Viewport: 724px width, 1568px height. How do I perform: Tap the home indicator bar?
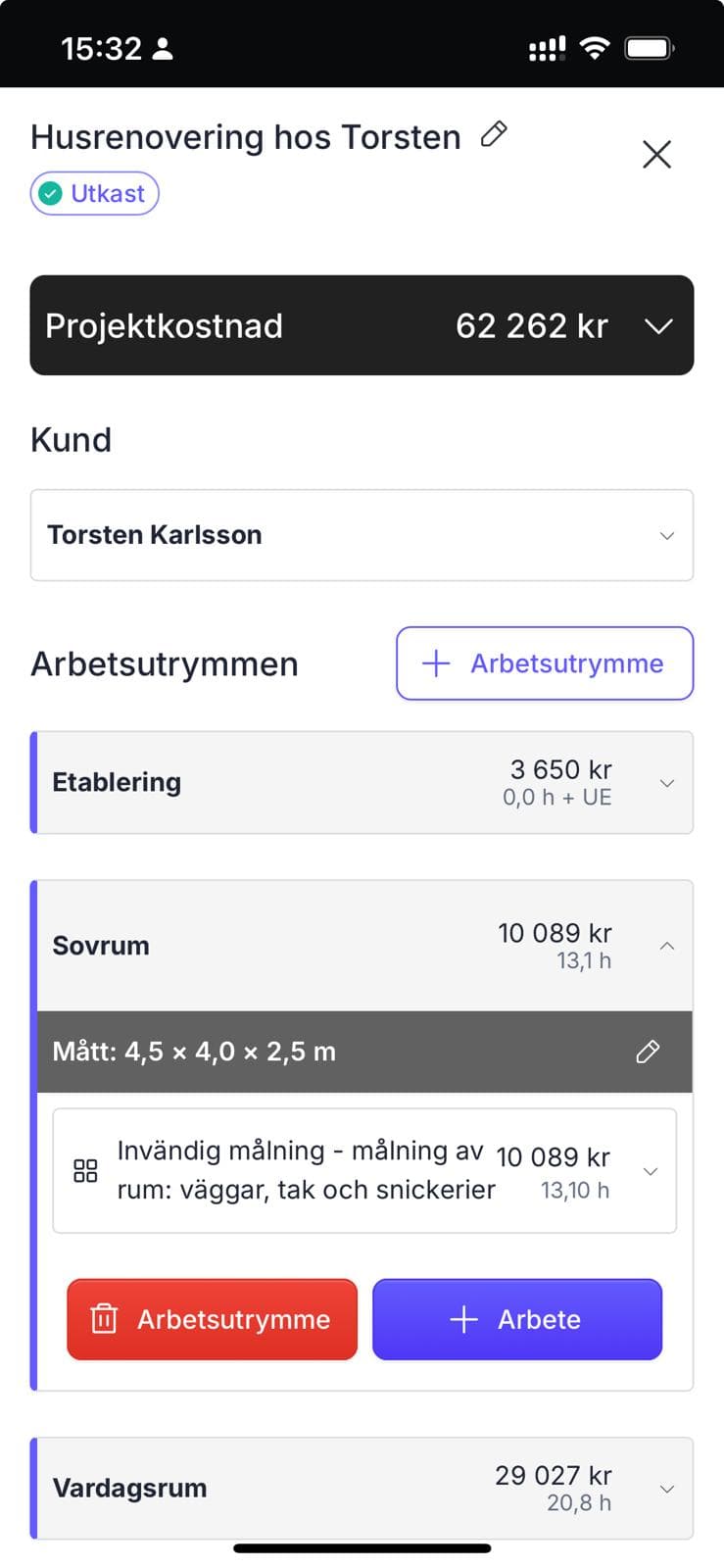362,1548
